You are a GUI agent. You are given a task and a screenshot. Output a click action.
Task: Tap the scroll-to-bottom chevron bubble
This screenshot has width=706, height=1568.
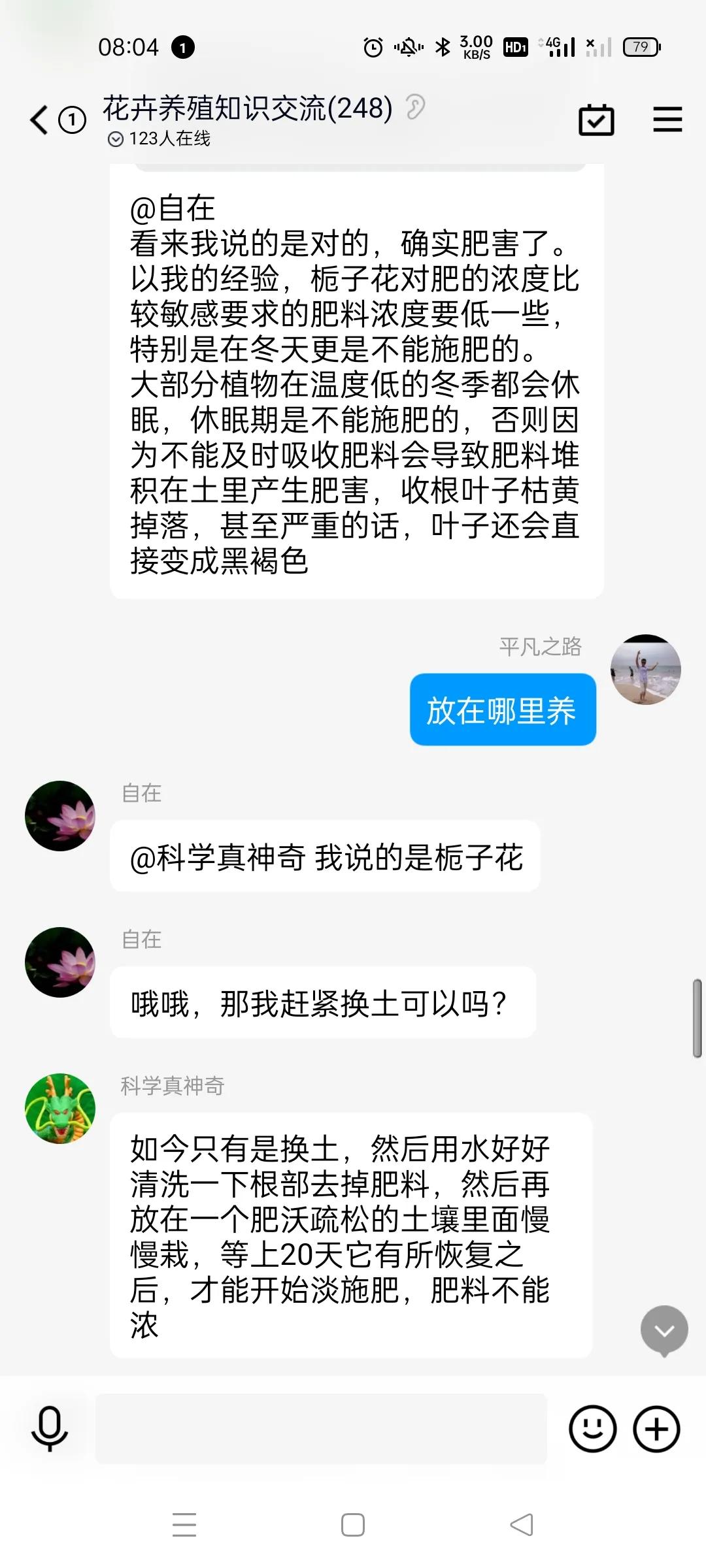coord(665,1330)
